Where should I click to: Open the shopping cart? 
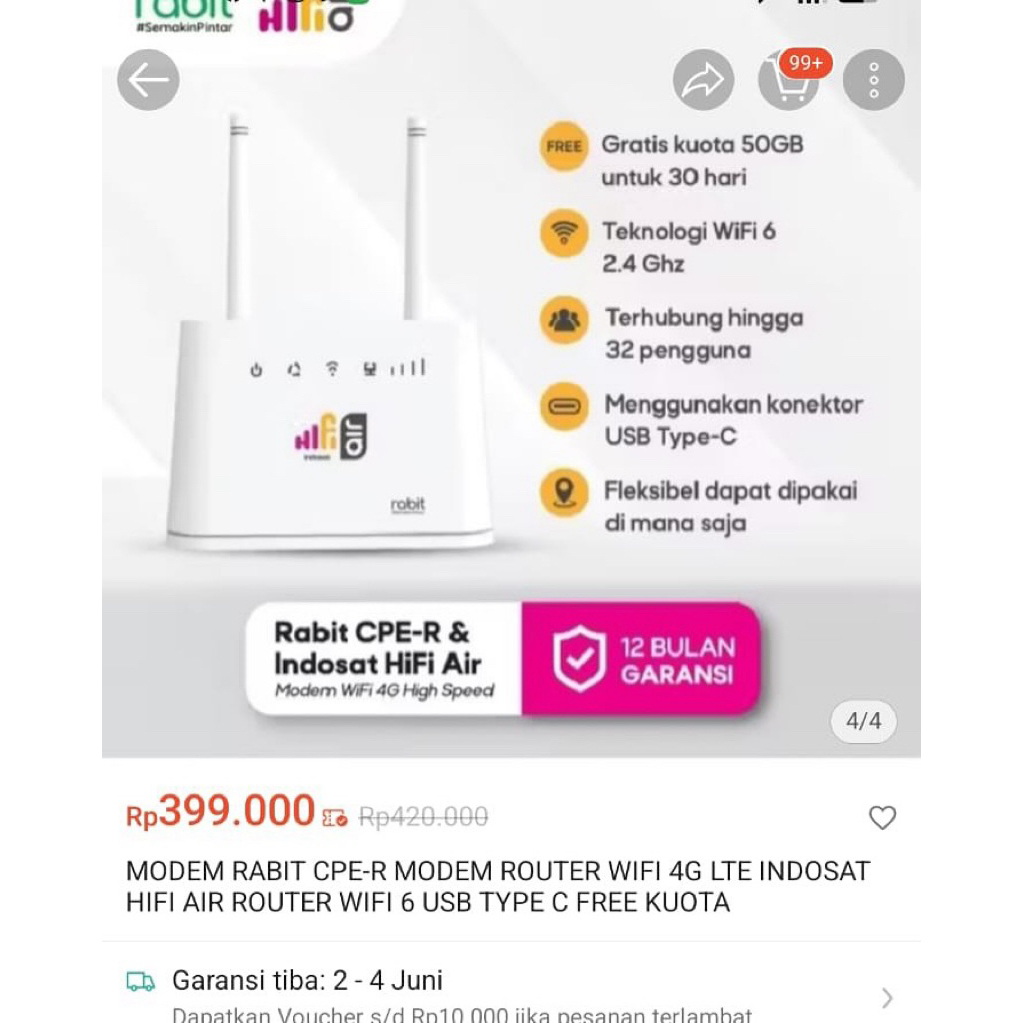788,81
